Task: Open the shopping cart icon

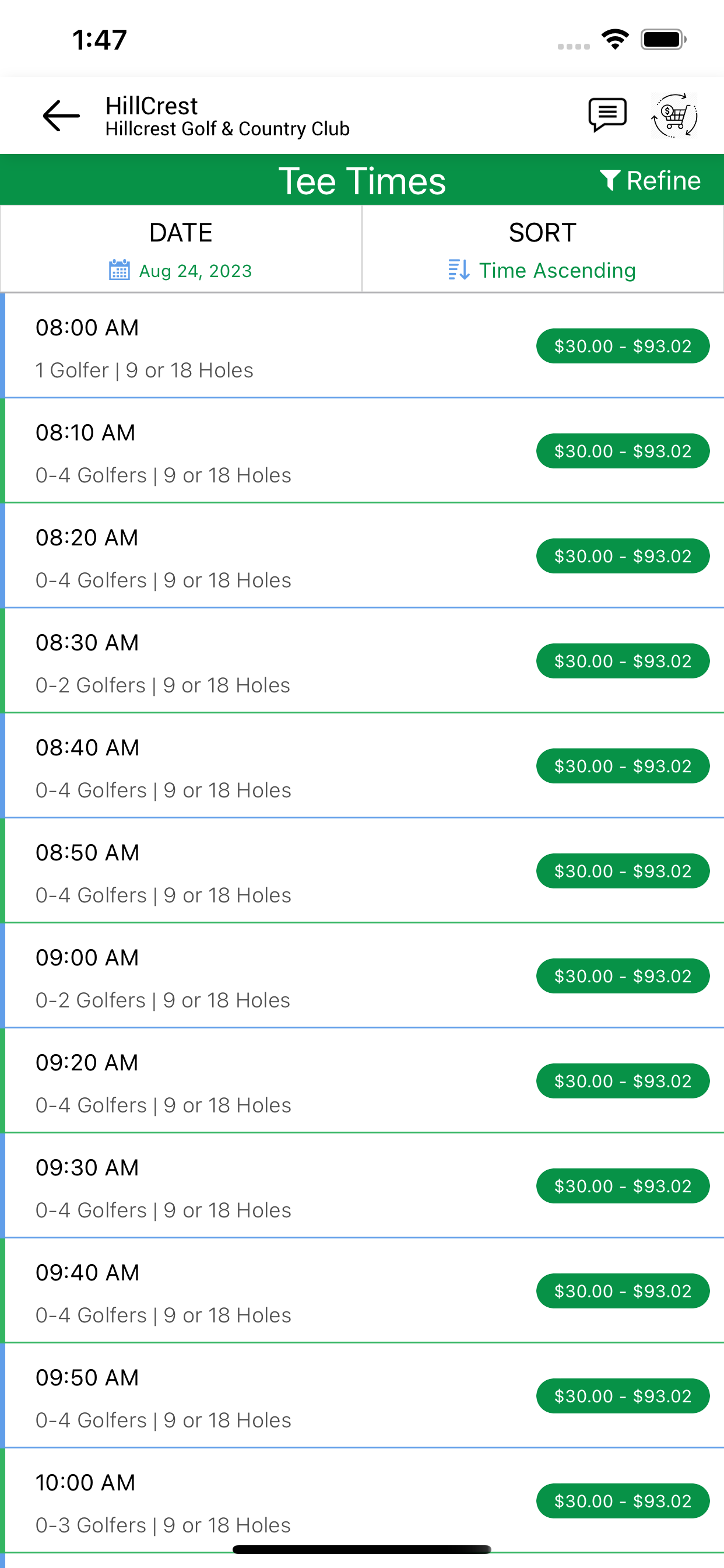Action: pos(674,116)
